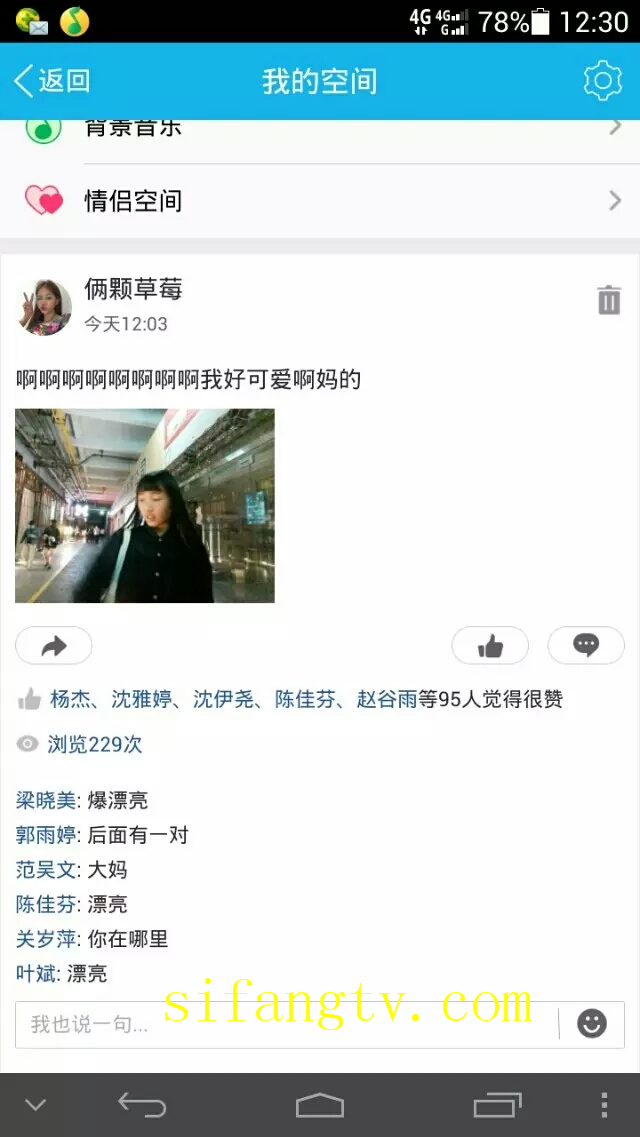This screenshot has height=1137, width=640.
Task: Delete the post with the trash icon
Action: (x=609, y=300)
